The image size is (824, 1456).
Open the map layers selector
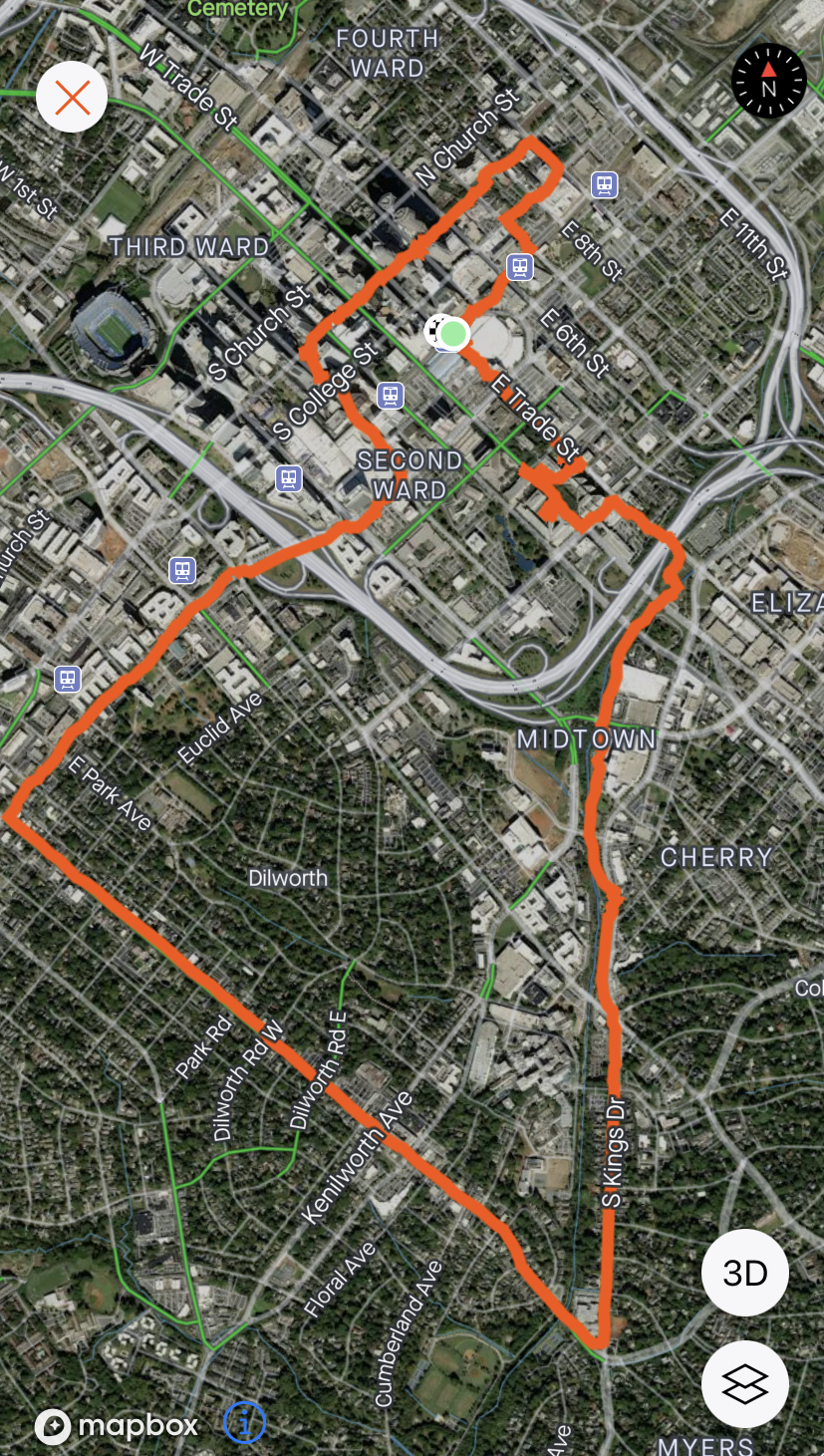coord(744,1383)
